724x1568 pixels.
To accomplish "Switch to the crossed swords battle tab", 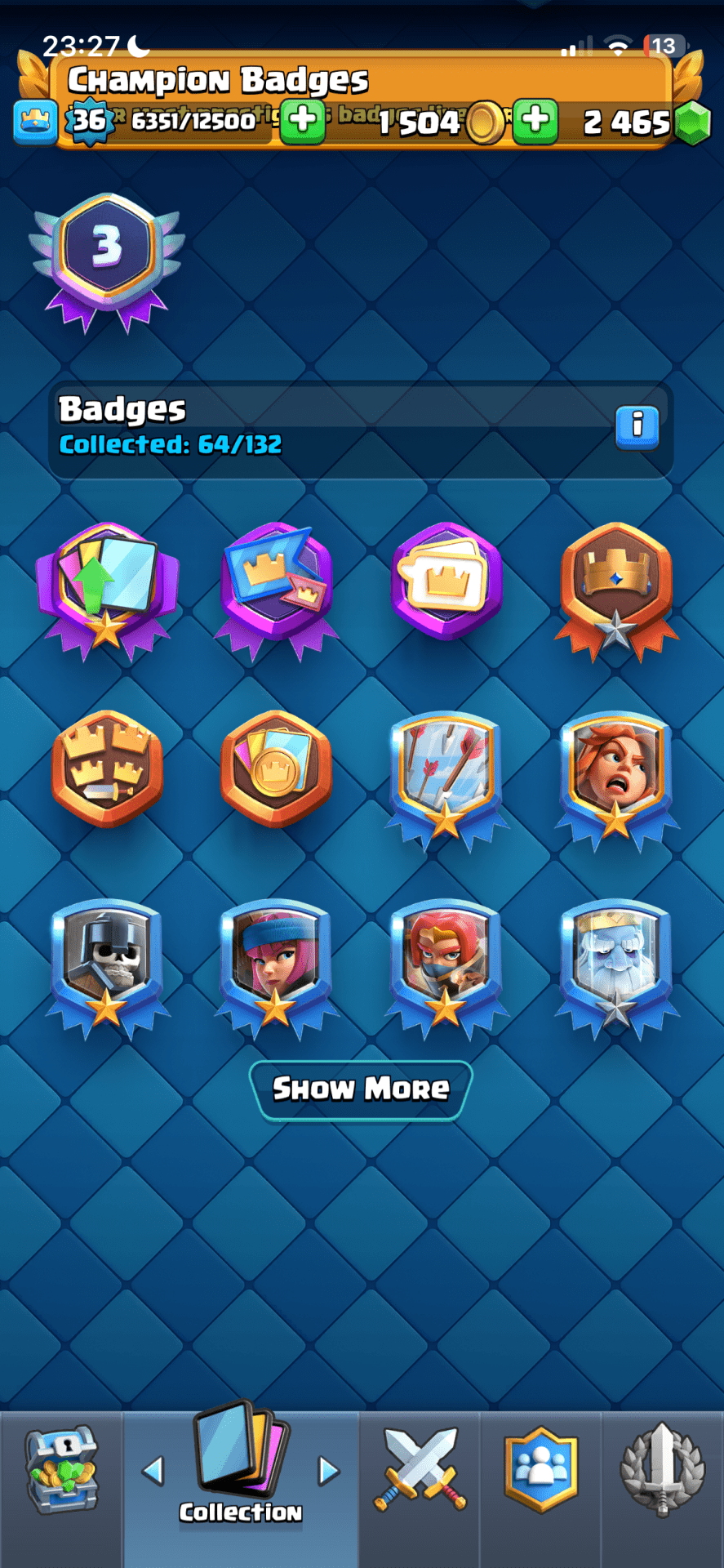I will [x=420, y=1470].
